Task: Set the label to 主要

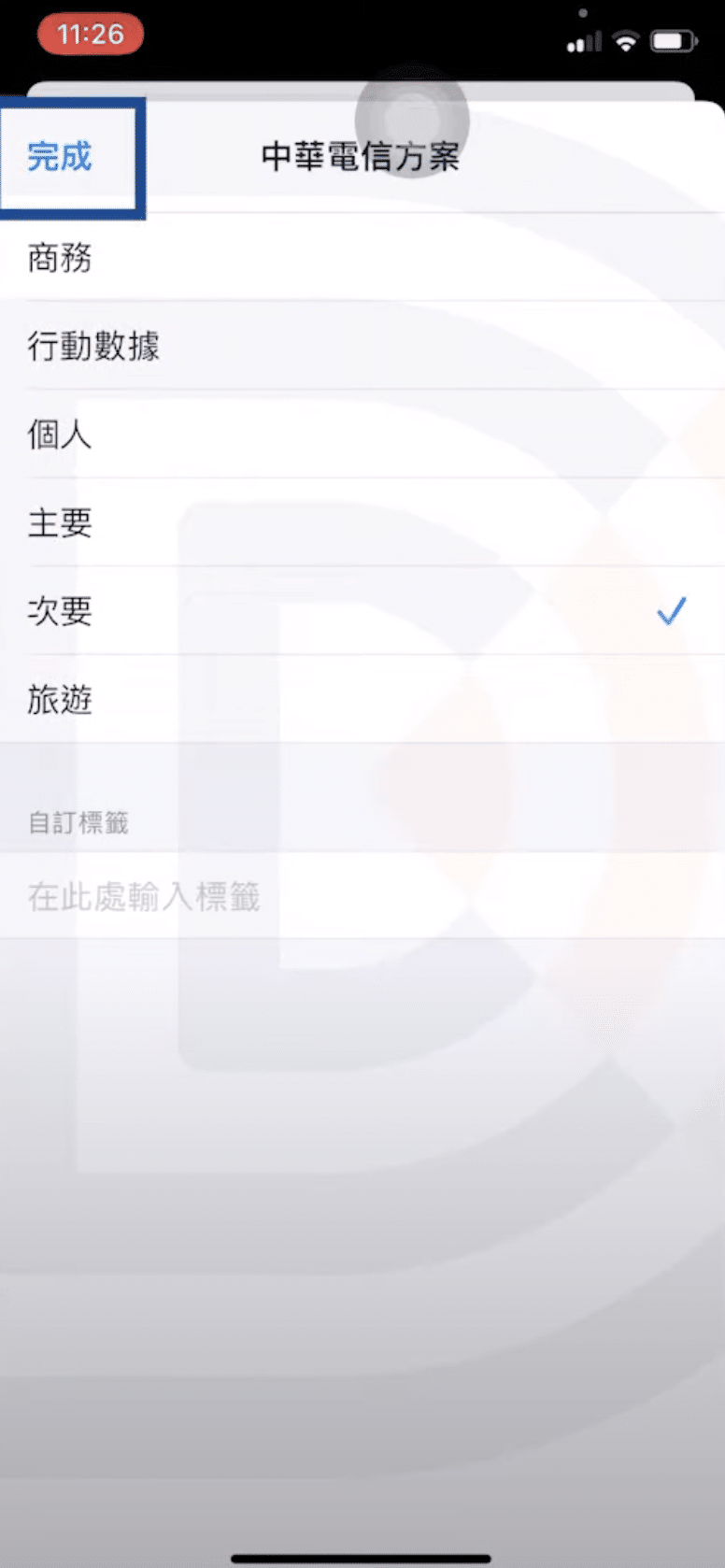Action: coord(61,522)
